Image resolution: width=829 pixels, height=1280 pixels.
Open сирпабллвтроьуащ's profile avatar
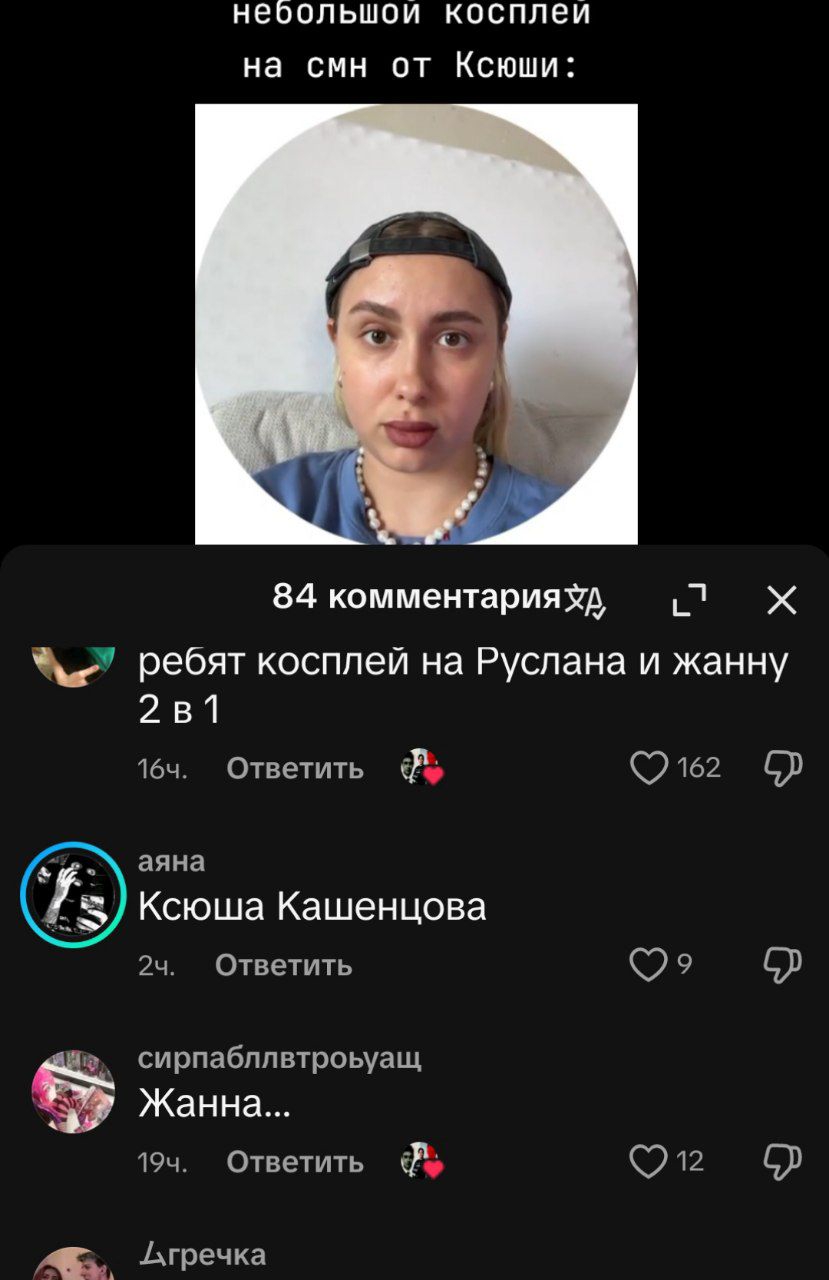[73, 1091]
